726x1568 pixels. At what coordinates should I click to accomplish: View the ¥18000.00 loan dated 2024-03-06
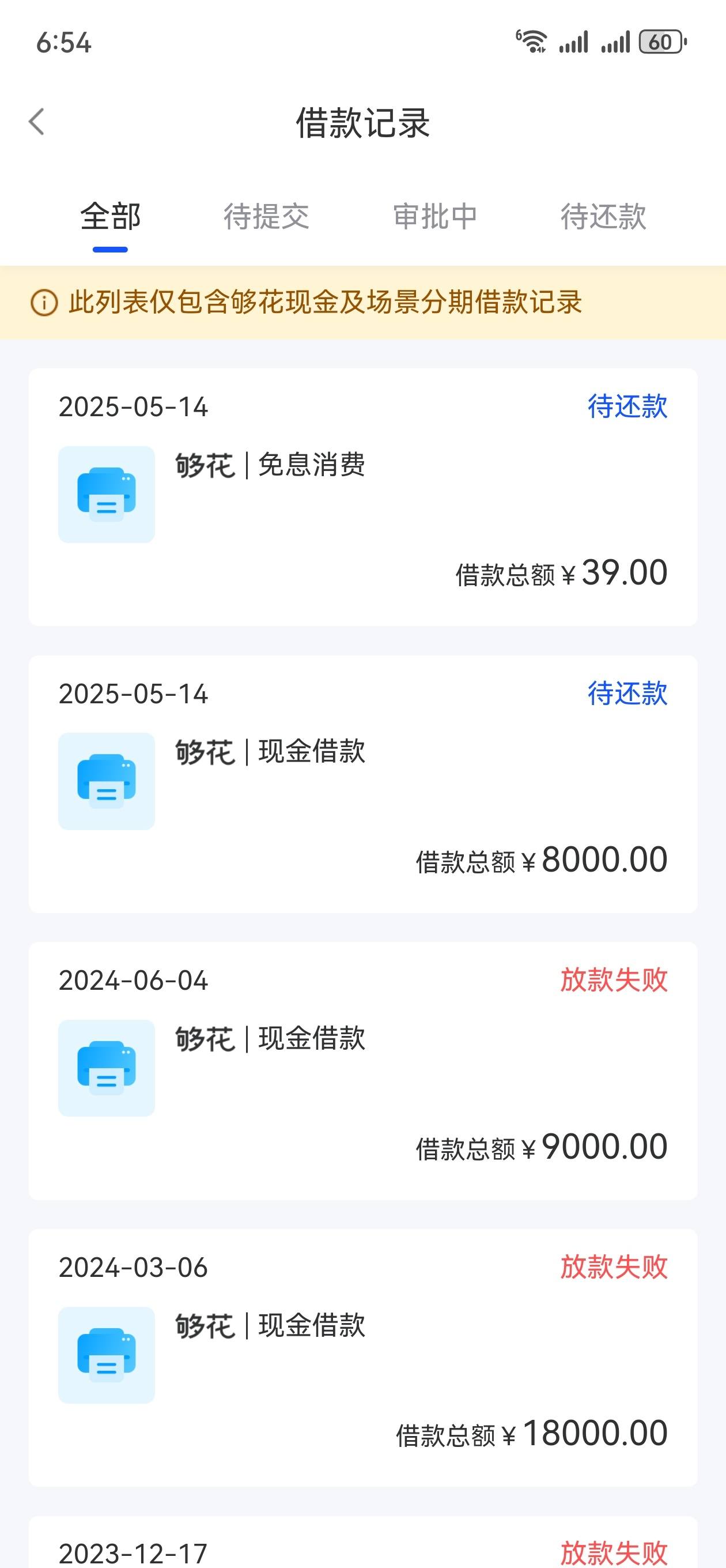click(x=362, y=1358)
